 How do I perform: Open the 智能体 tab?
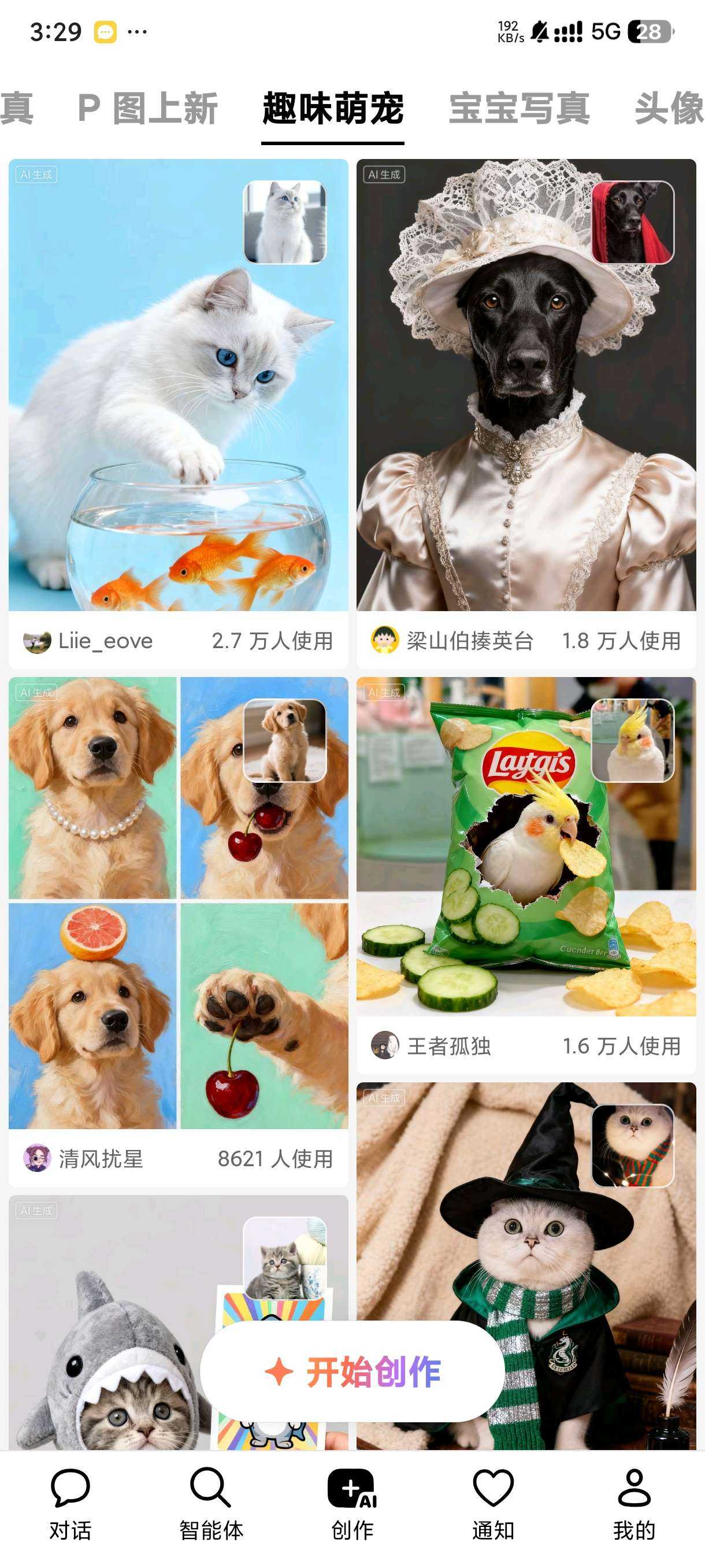[x=211, y=1502]
